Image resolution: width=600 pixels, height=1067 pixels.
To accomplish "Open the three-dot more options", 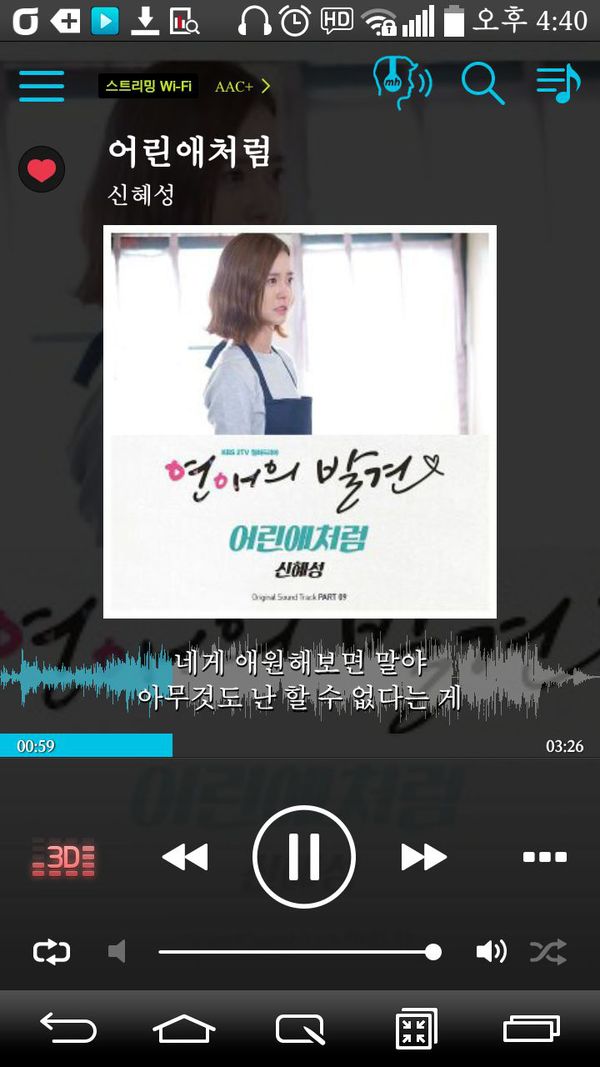I will click(x=545, y=857).
